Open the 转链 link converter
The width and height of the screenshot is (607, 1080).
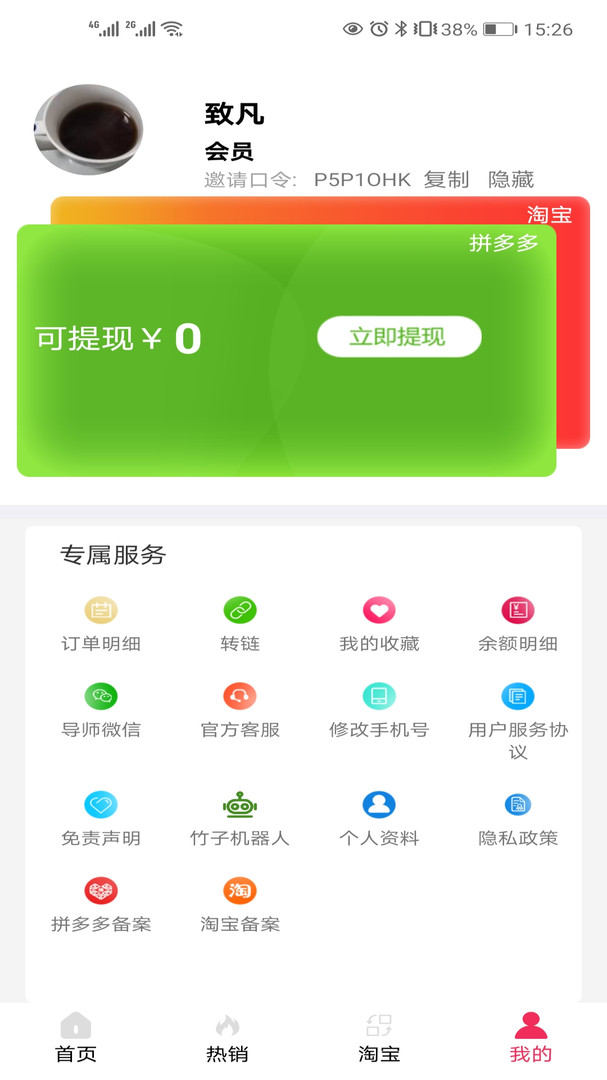(x=240, y=625)
